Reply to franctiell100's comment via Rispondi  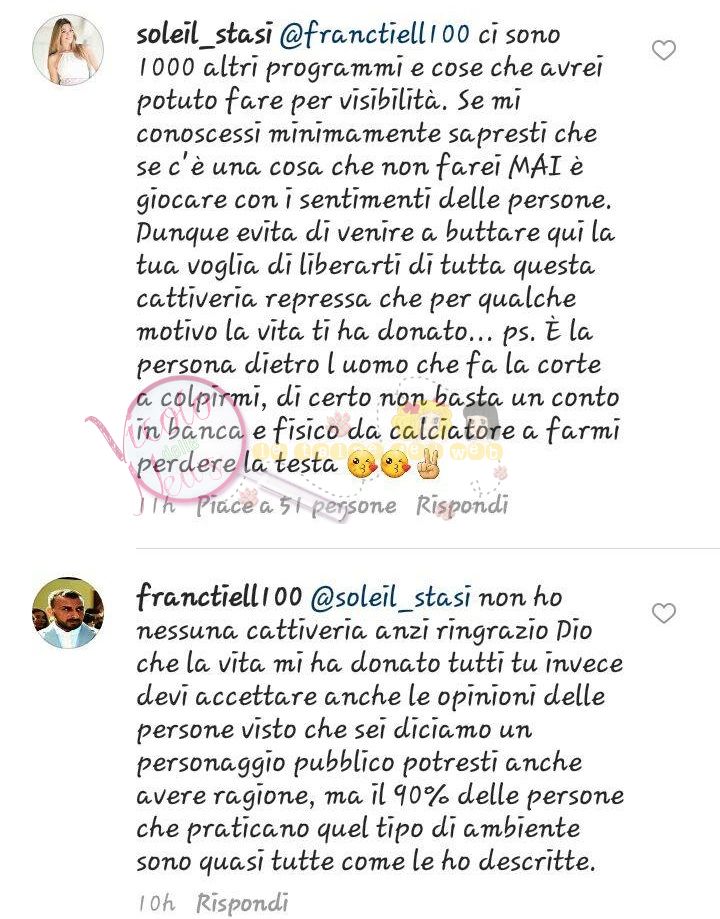point(242,902)
